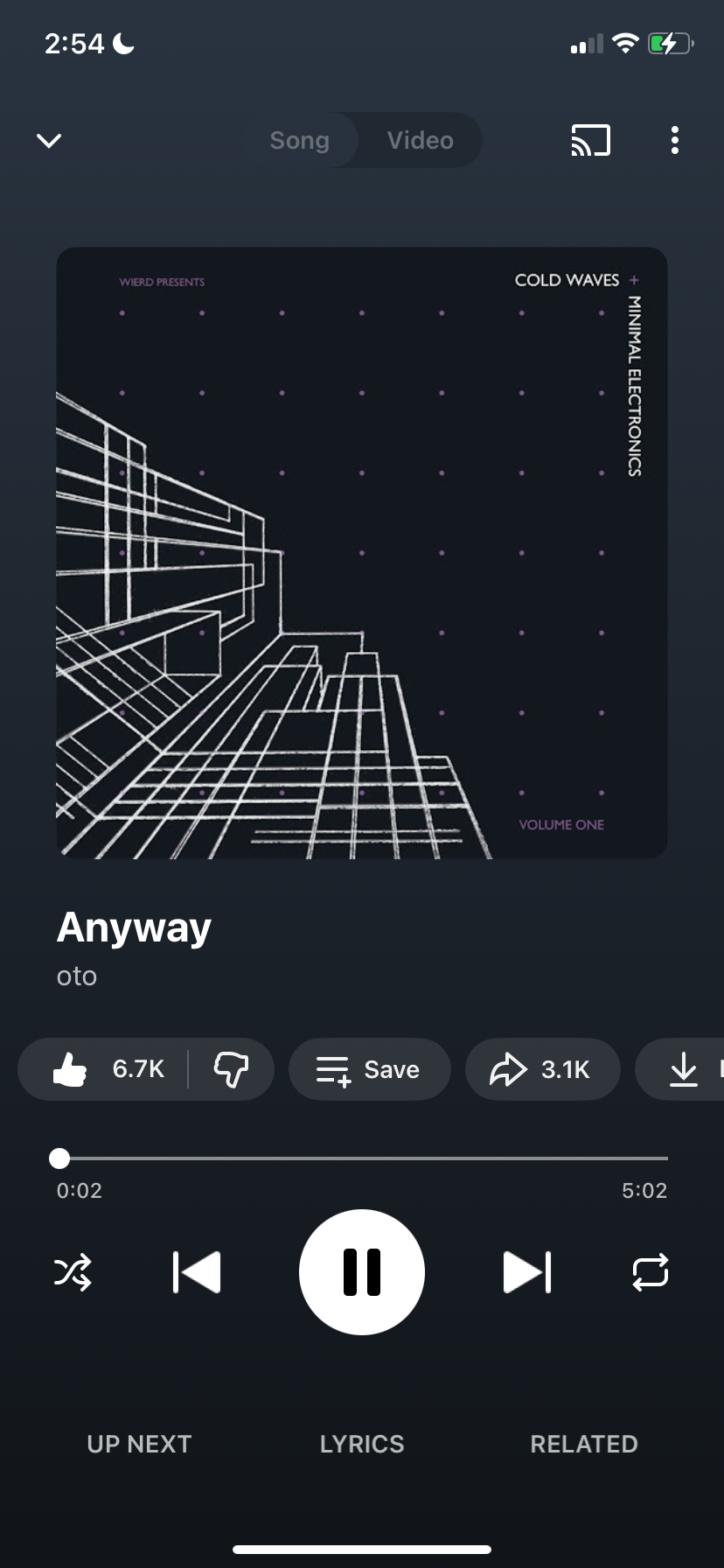Tap the playback progress bar

[362, 1158]
